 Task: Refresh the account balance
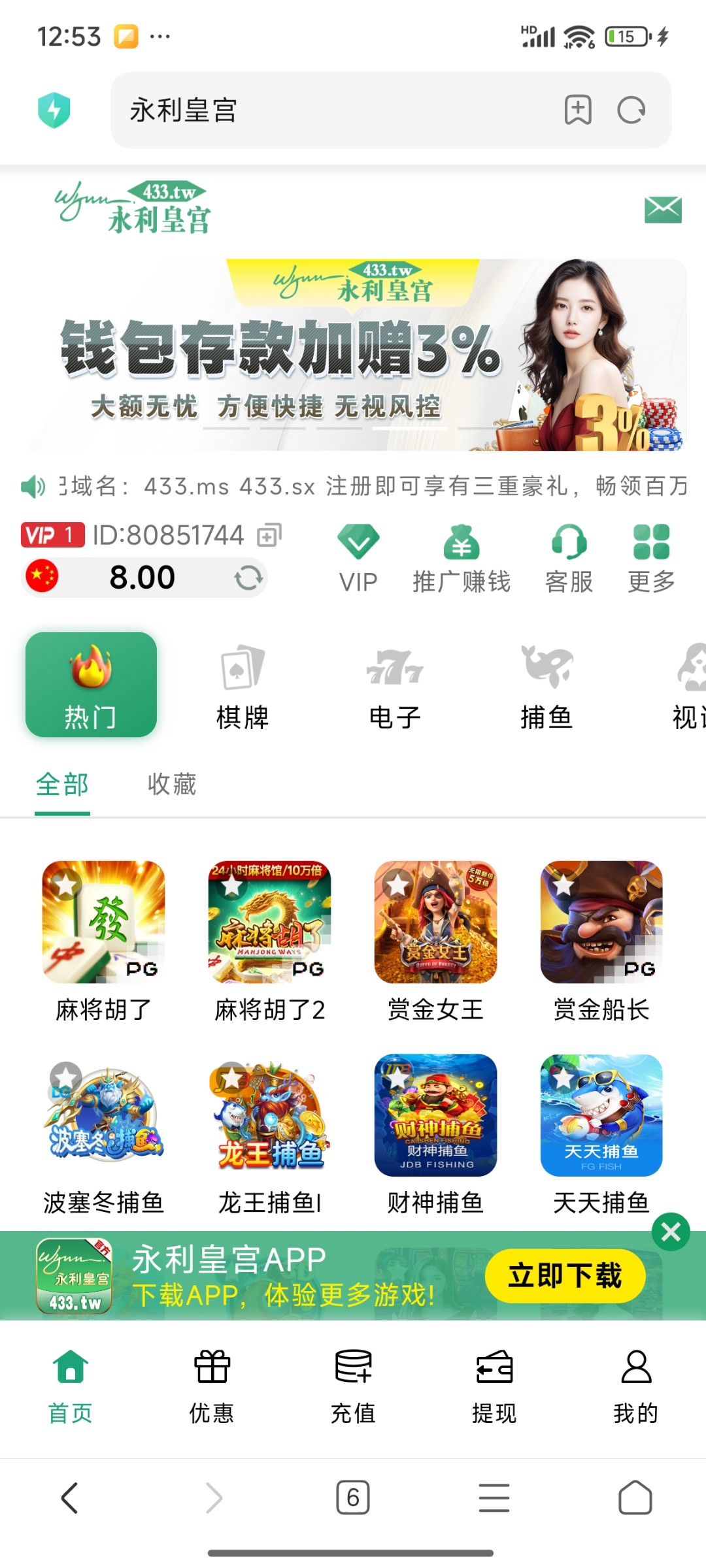(248, 578)
